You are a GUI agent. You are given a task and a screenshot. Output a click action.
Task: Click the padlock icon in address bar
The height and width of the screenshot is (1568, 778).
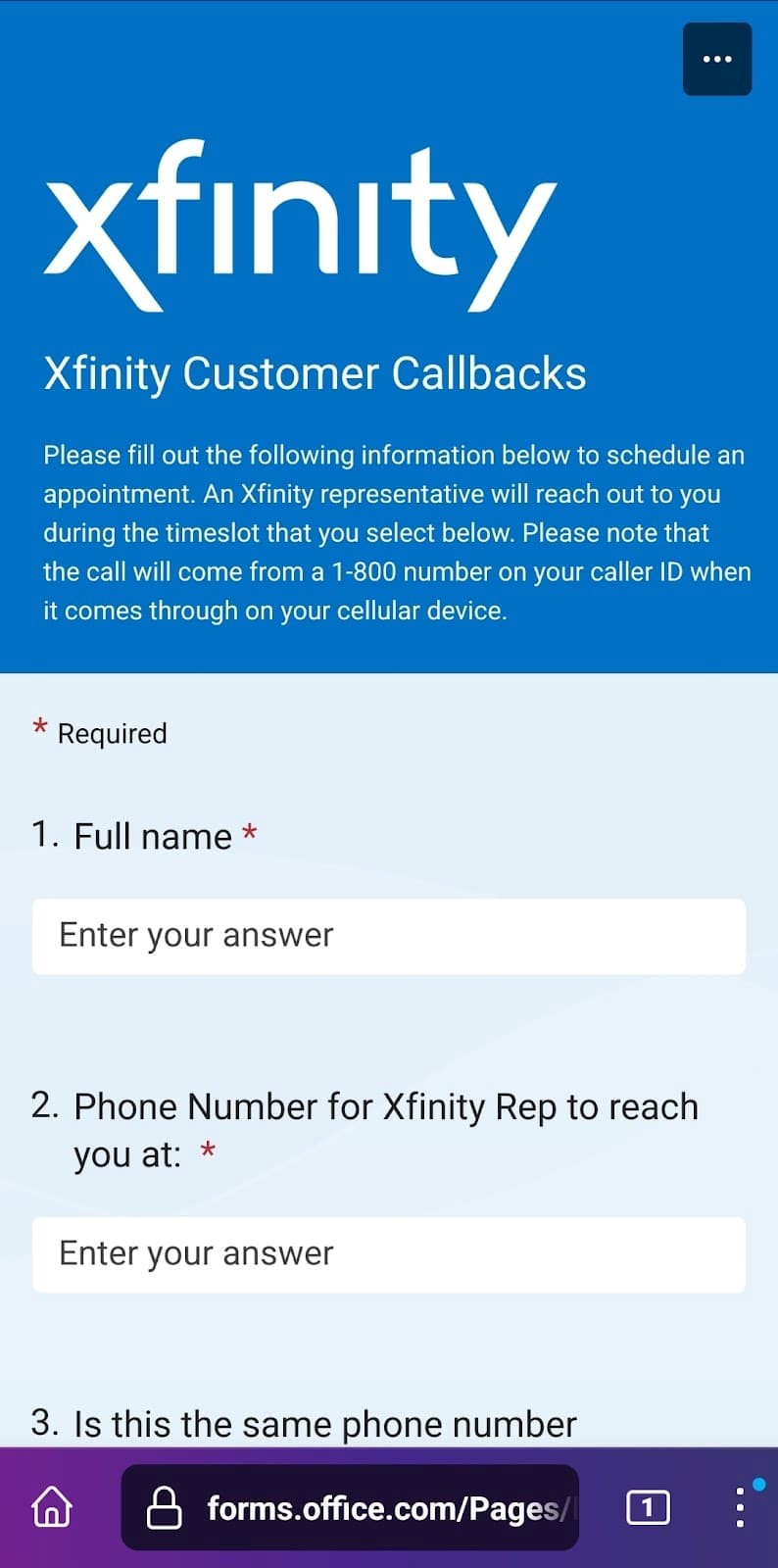[165, 1508]
